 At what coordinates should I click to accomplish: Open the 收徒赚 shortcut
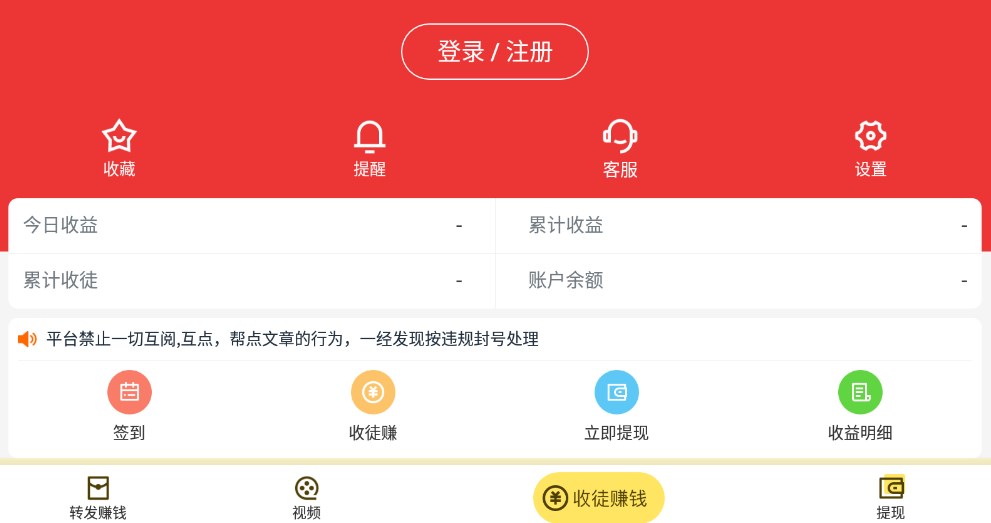coord(373,405)
